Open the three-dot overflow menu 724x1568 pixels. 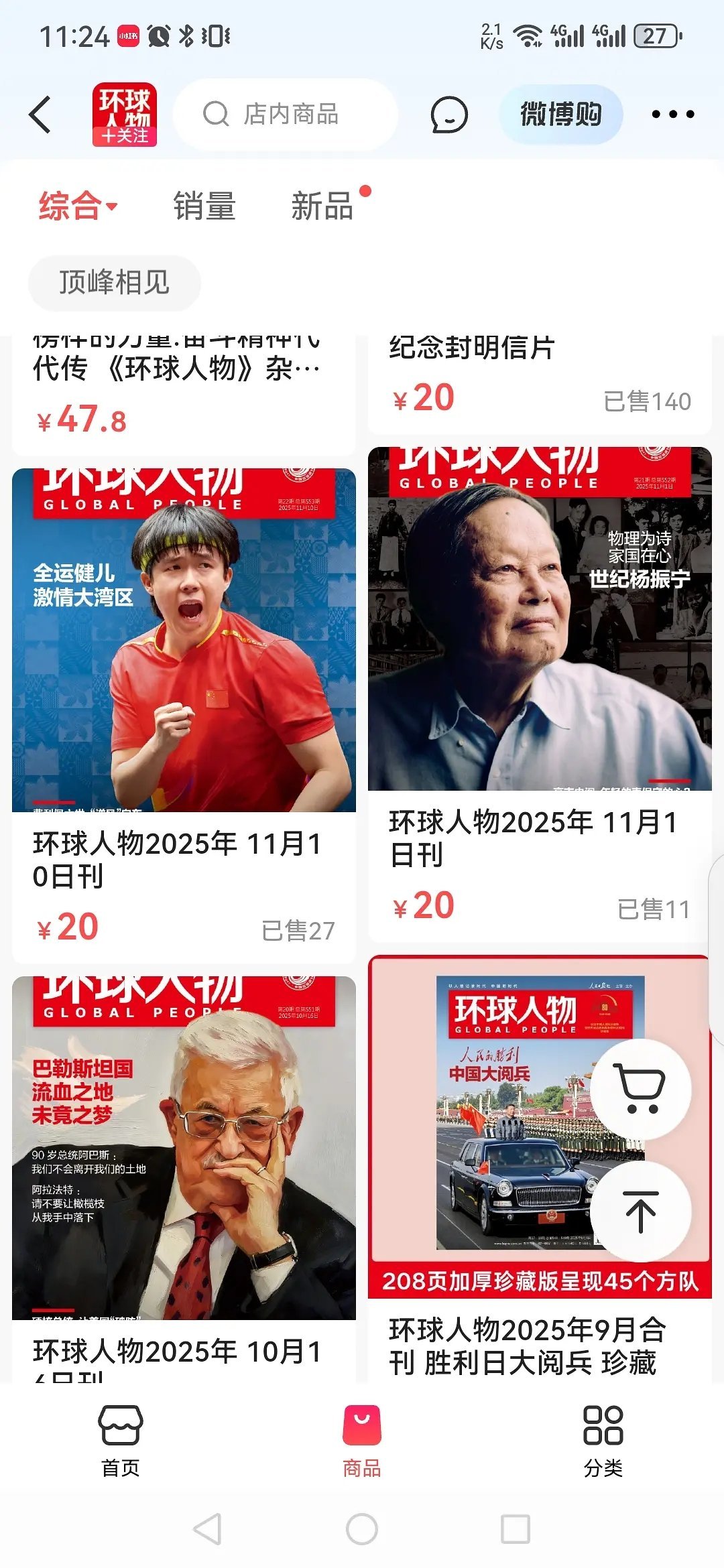pyautogui.click(x=673, y=115)
